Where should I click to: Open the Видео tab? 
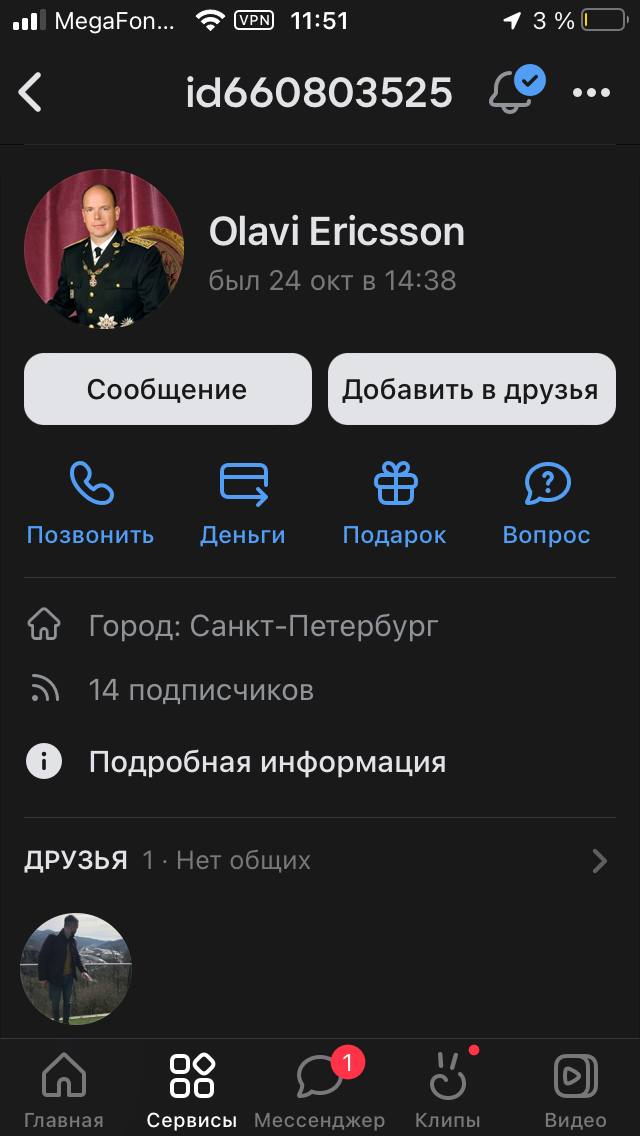click(575, 1090)
